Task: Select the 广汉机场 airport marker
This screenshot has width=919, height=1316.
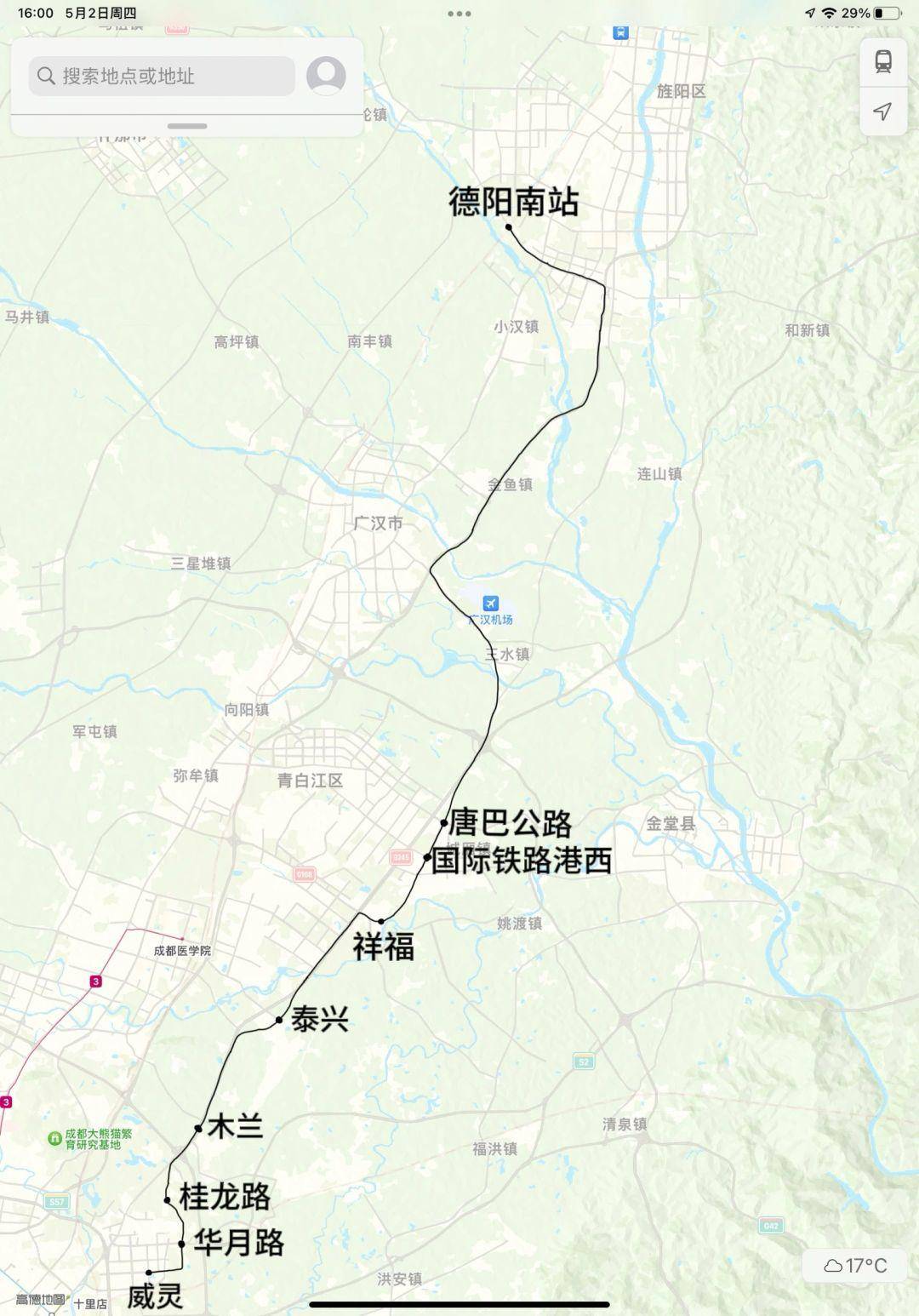Action: pos(490,603)
